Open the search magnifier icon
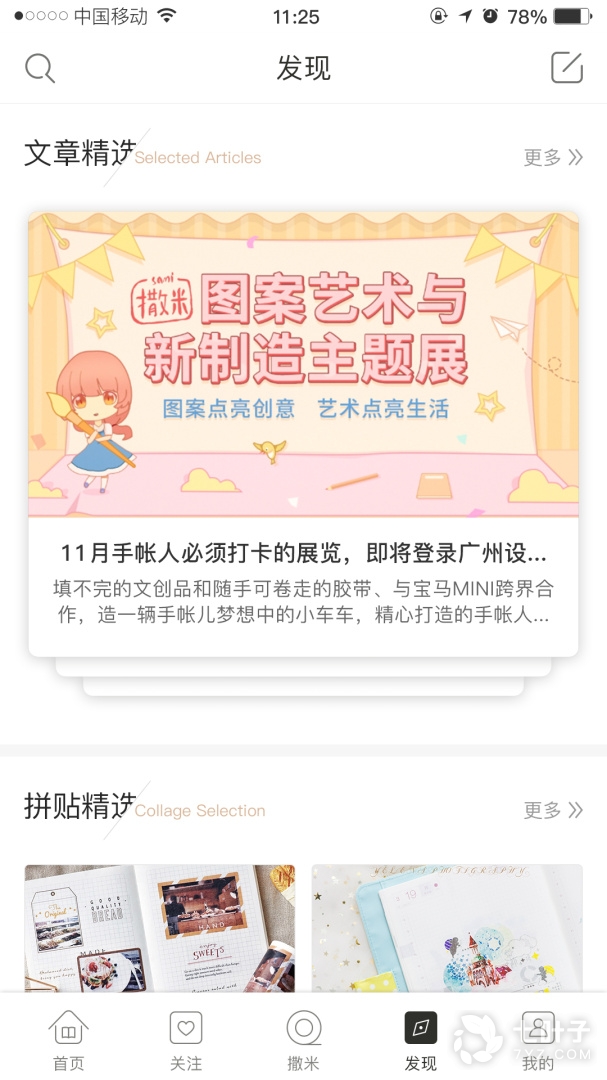This screenshot has height=1080, width=607. click(x=39, y=68)
